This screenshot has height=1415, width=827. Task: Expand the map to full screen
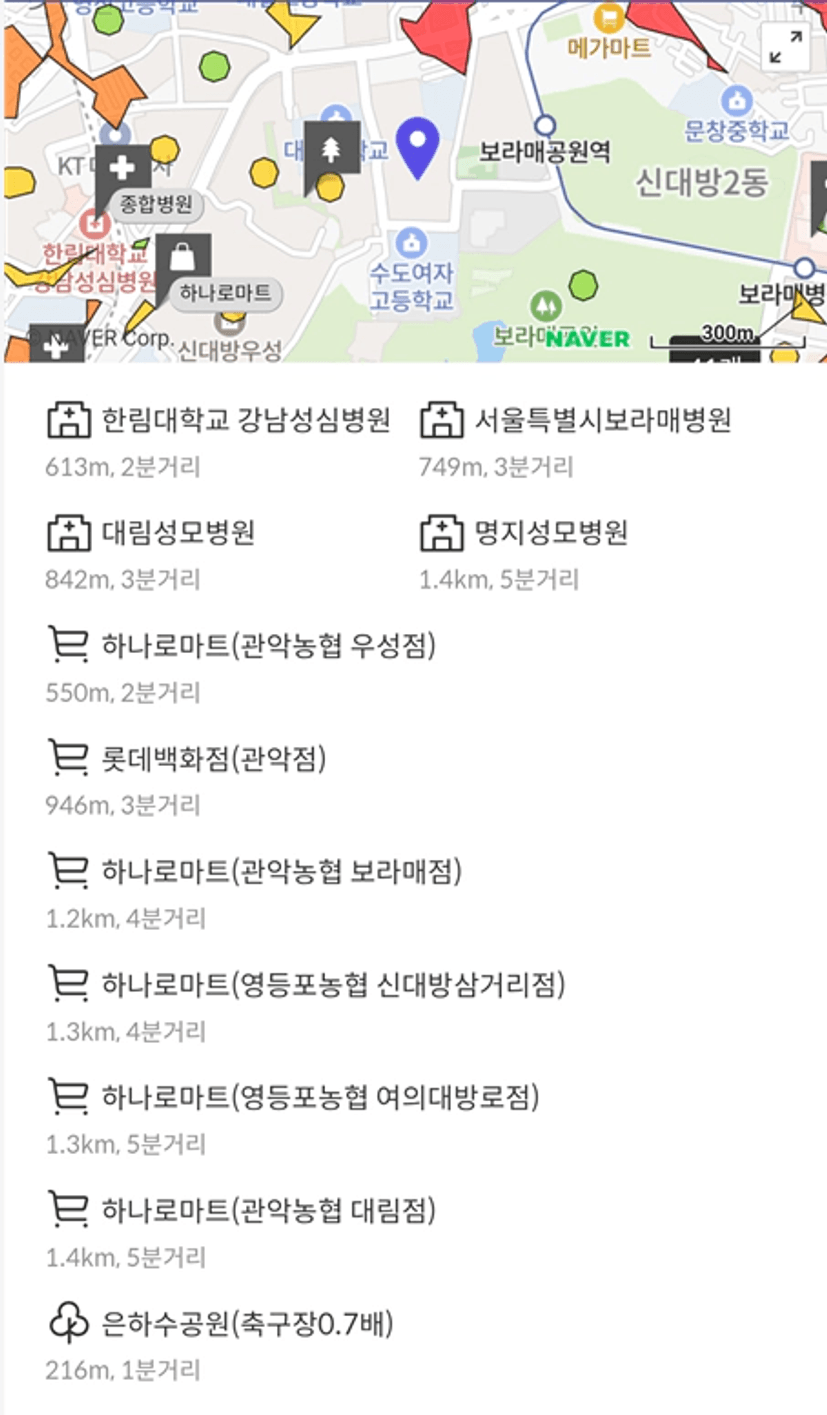pos(786,47)
